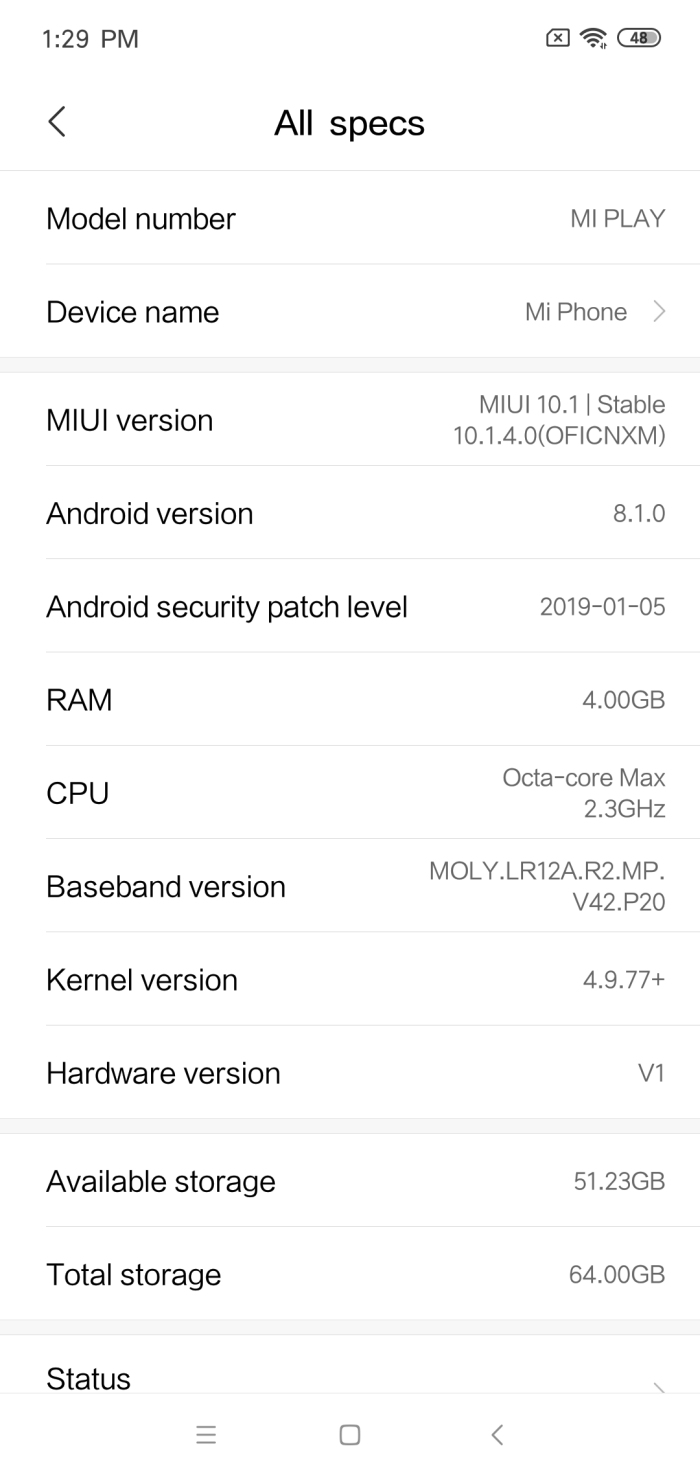This screenshot has height=1477, width=700.
Task: Tap the Kernel version row
Action: point(350,980)
